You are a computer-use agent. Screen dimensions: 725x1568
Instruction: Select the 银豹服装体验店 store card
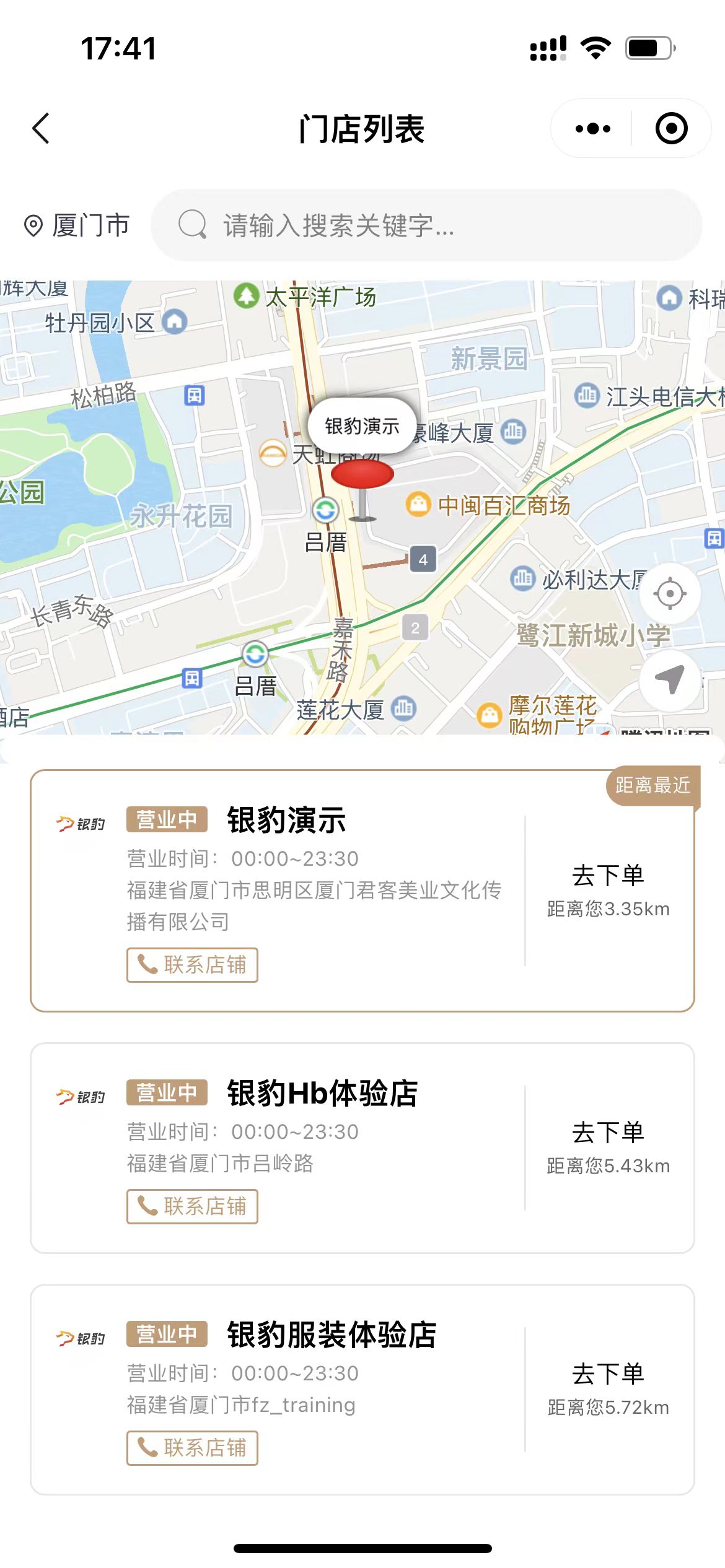362,1390
